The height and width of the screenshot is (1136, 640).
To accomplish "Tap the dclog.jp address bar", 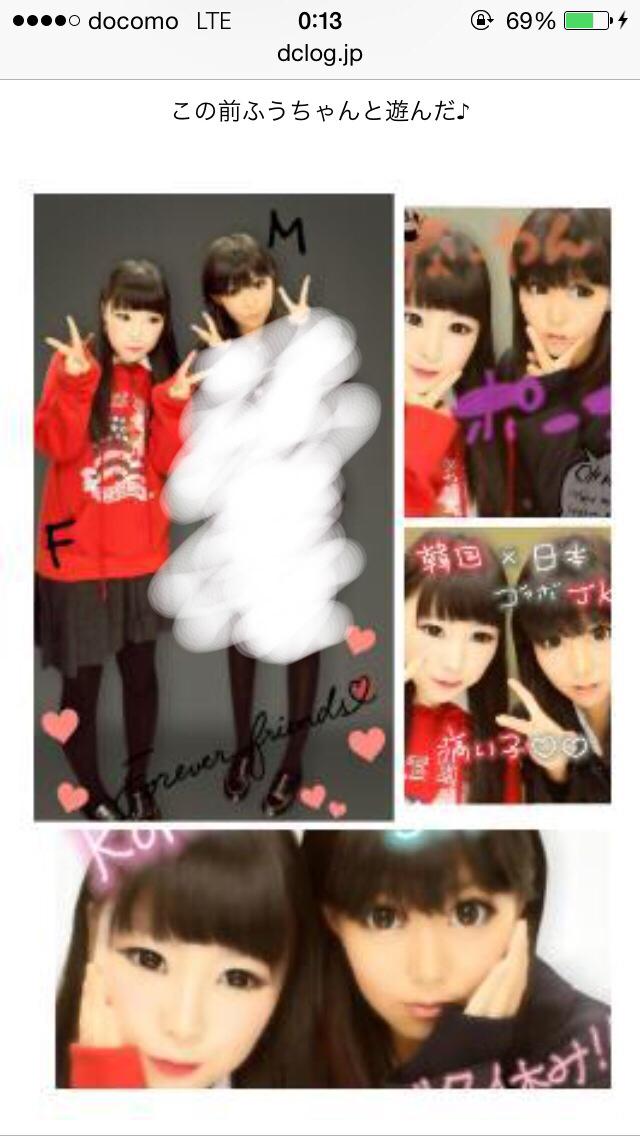I will (320, 54).
